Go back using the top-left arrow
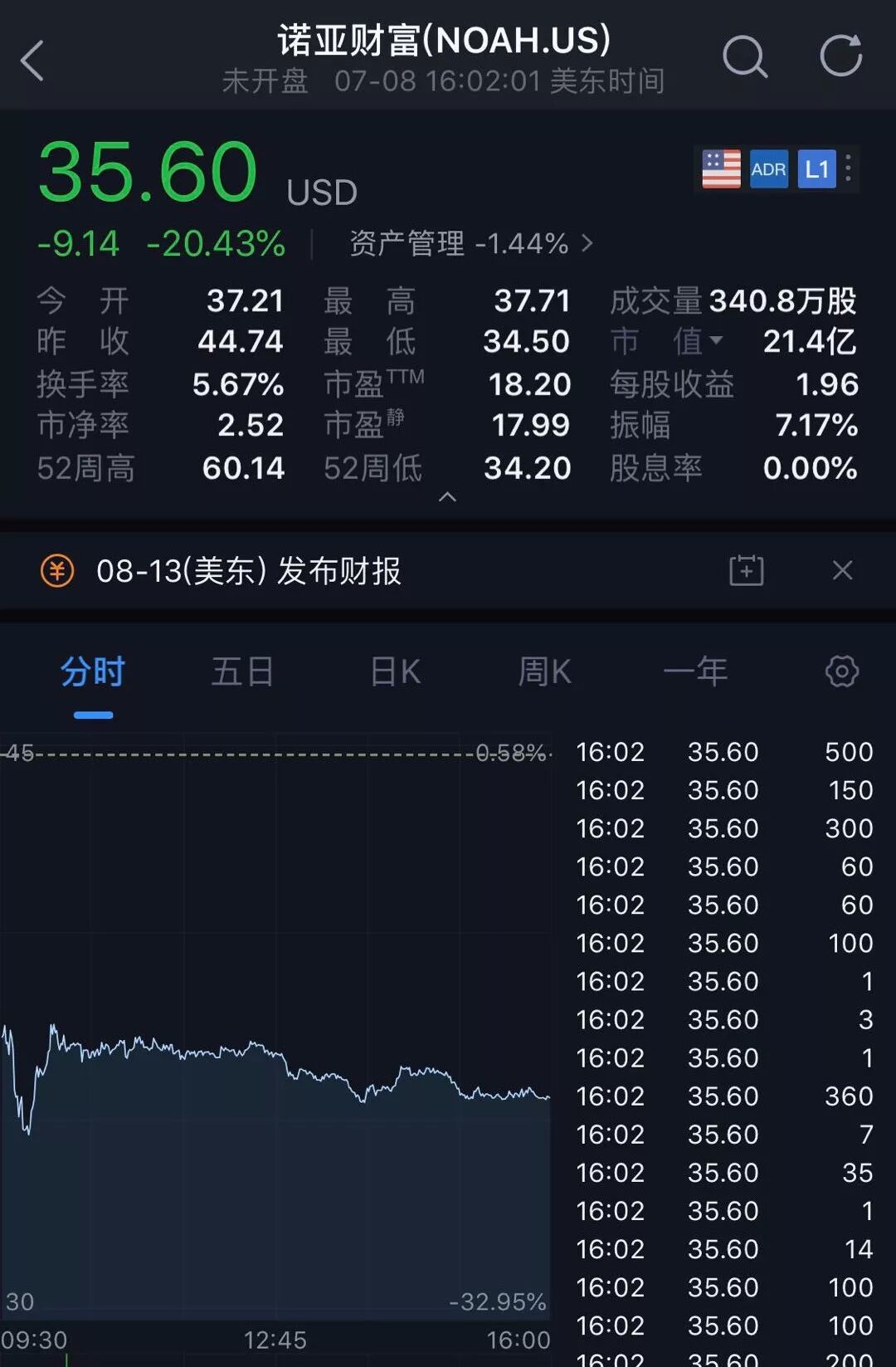Screen dimensions: 896x1367 click(33, 61)
